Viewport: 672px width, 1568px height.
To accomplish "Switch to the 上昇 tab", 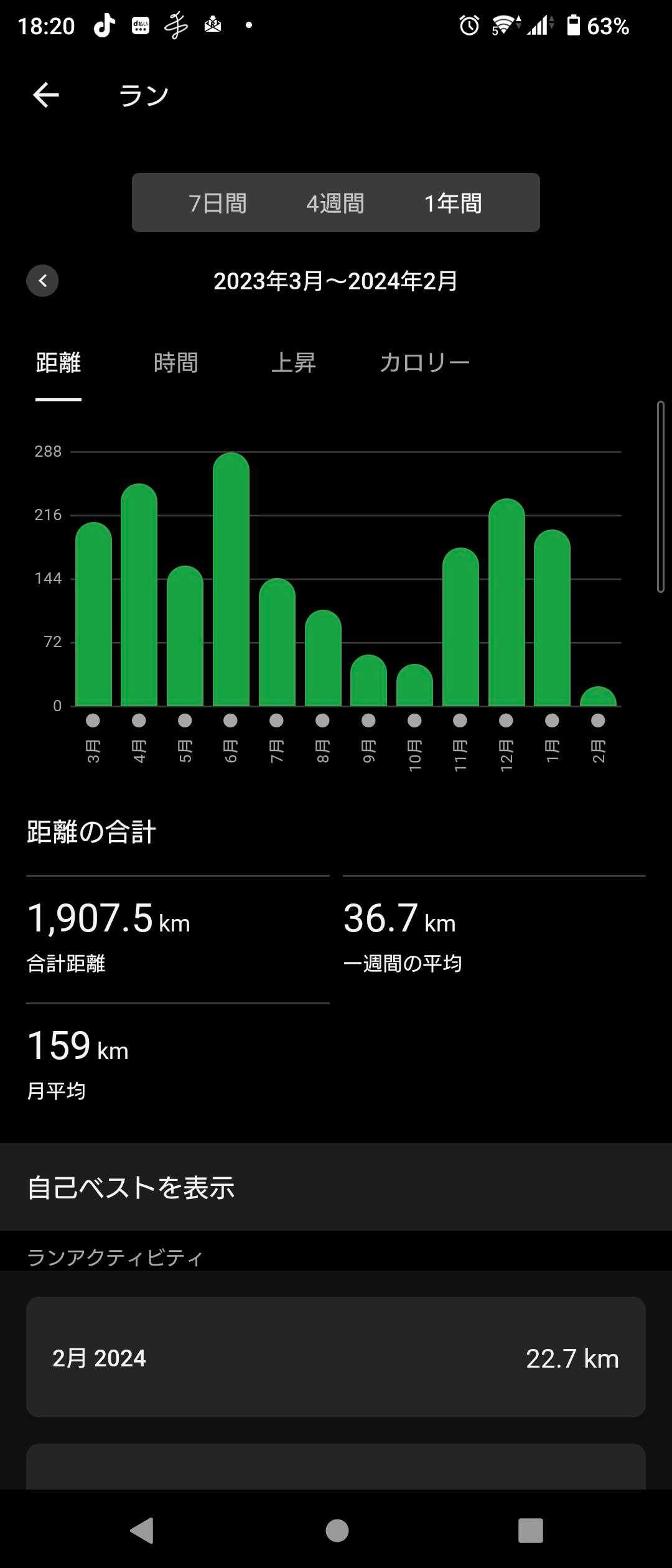I will 294,363.
